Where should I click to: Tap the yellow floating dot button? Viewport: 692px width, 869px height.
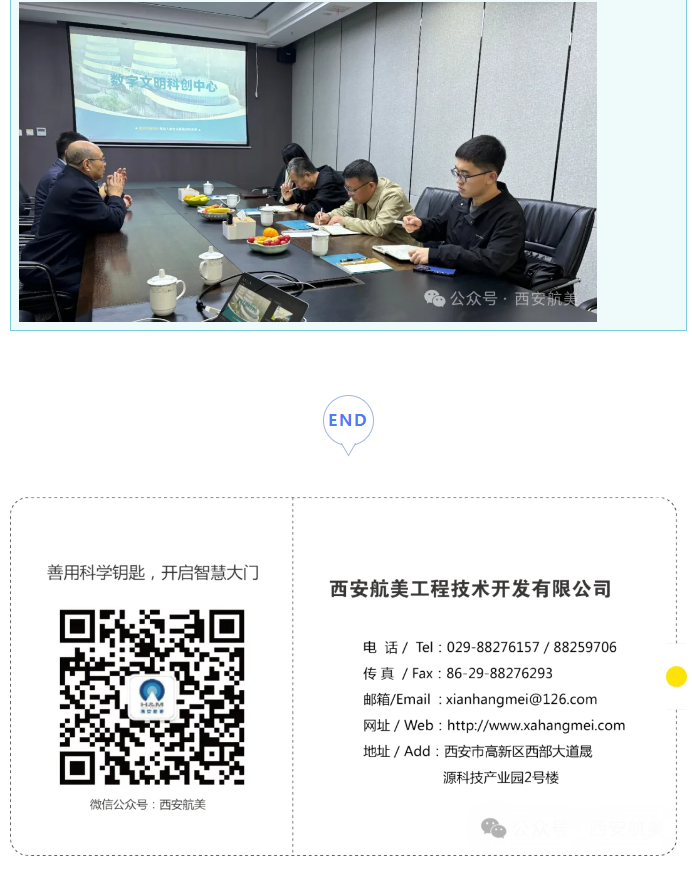[x=676, y=677]
